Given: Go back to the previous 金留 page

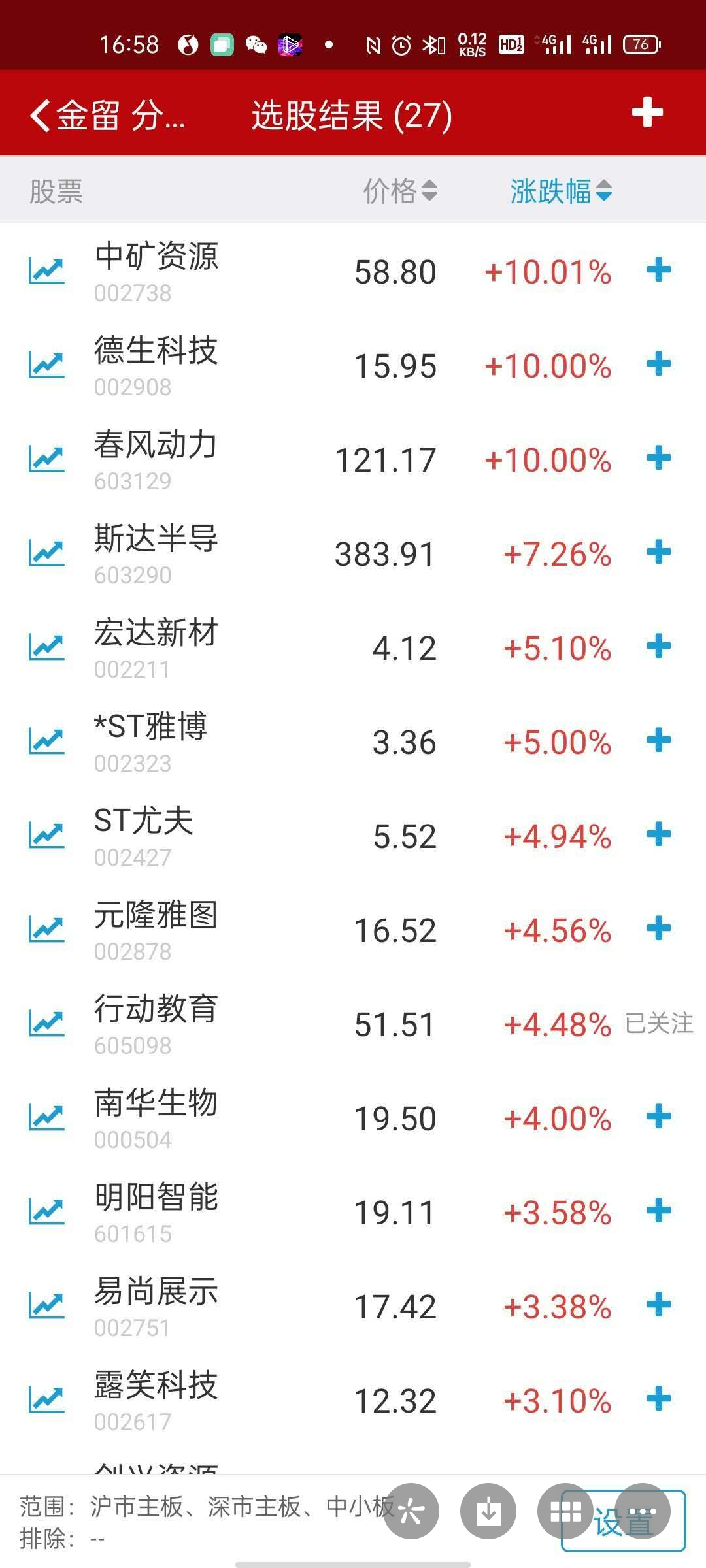Looking at the screenshot, I should pos(105,116).
